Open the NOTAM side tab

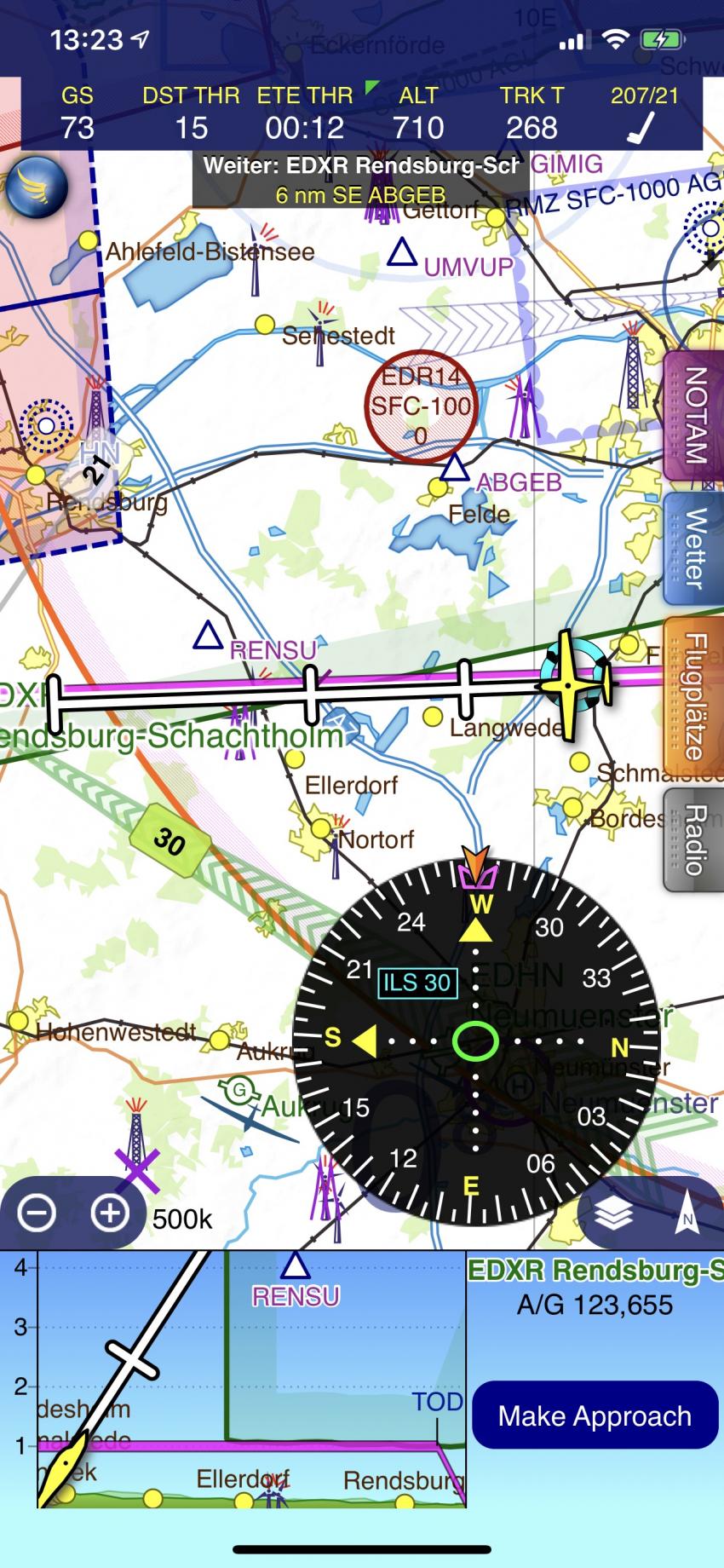click(x=693, y=416)
